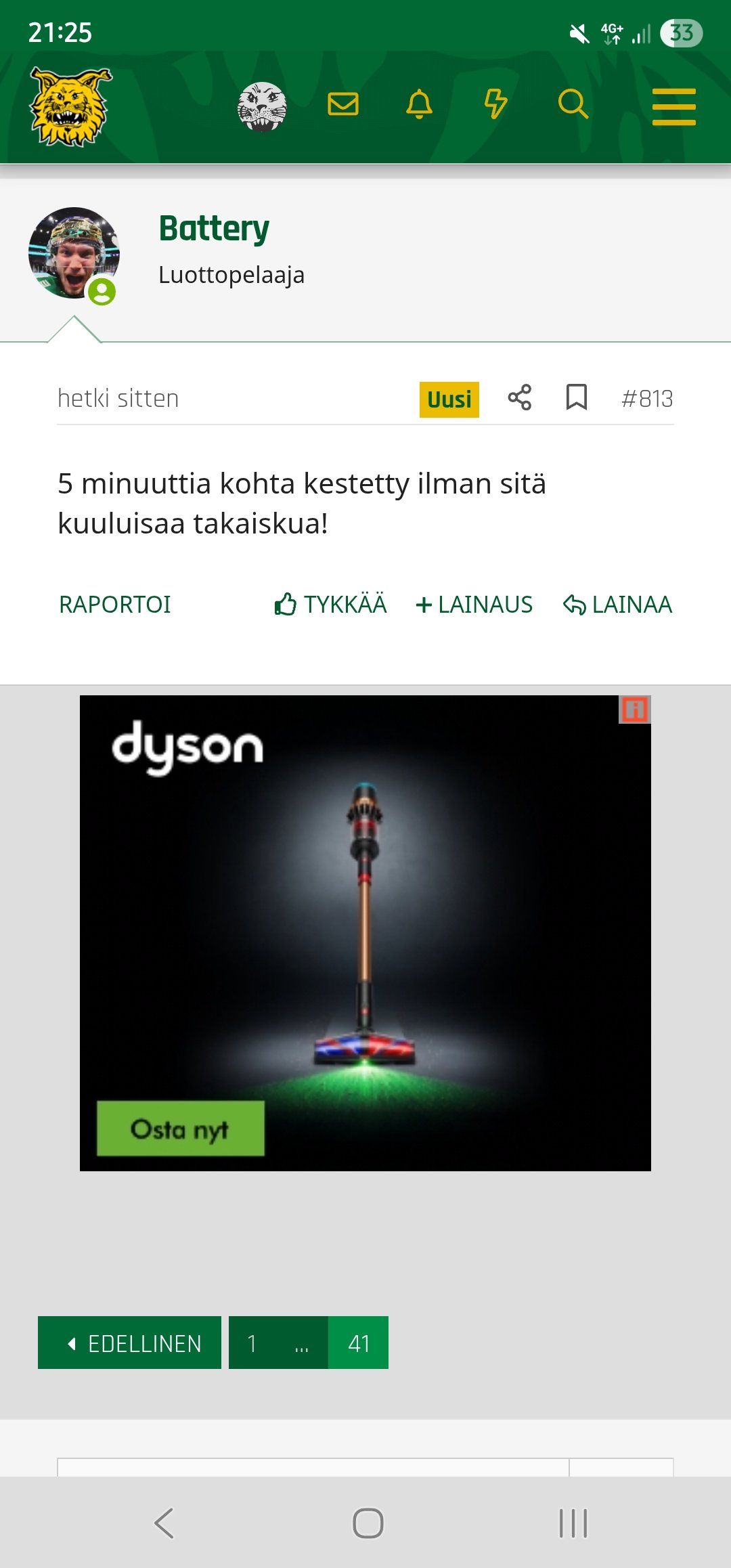The width and height of the screenshot is (731, 1568).
Task: Open the ad info icon
Action: (635, 710)
